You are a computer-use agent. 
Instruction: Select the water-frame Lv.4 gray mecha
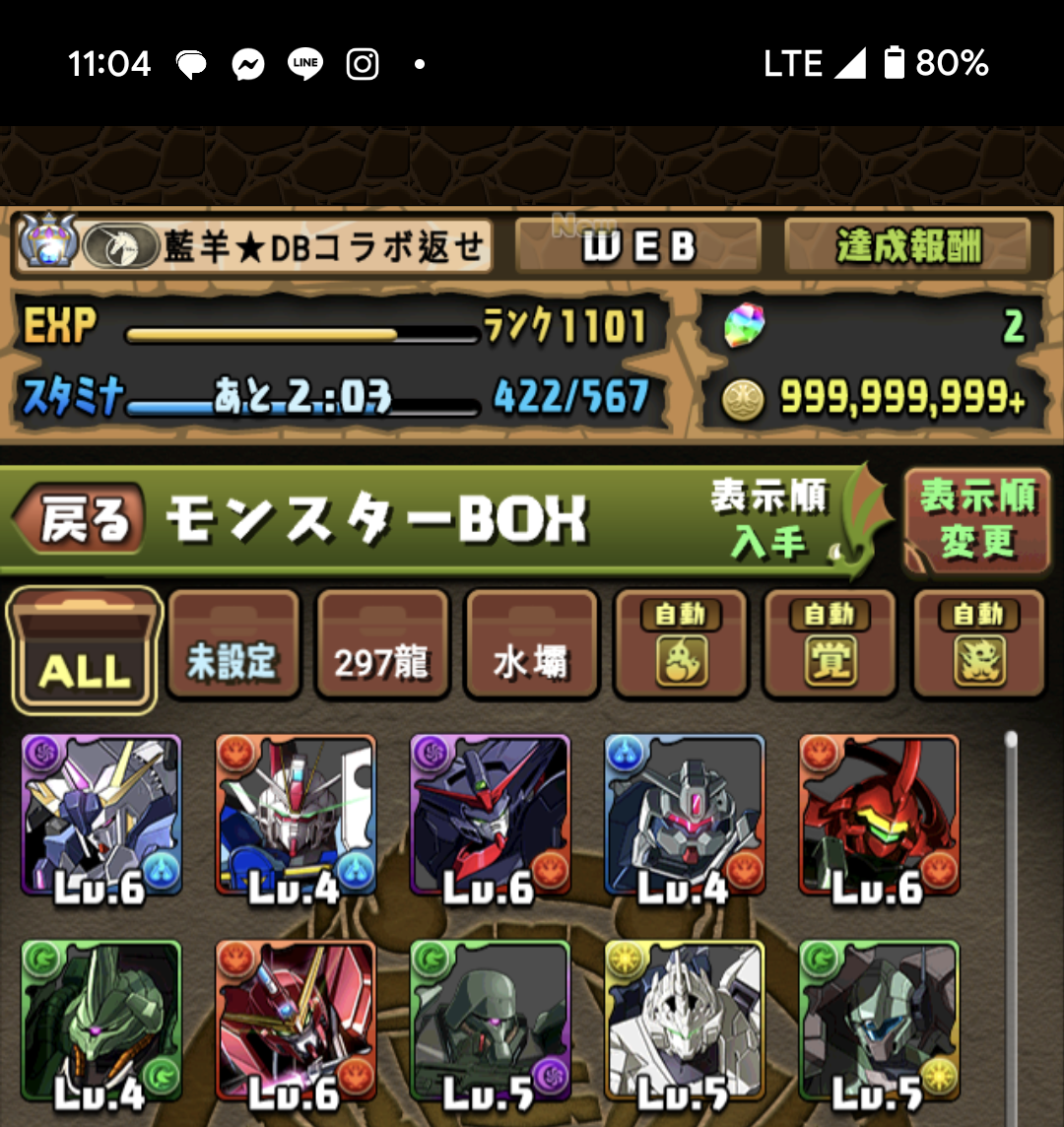[x=684, y=816]
